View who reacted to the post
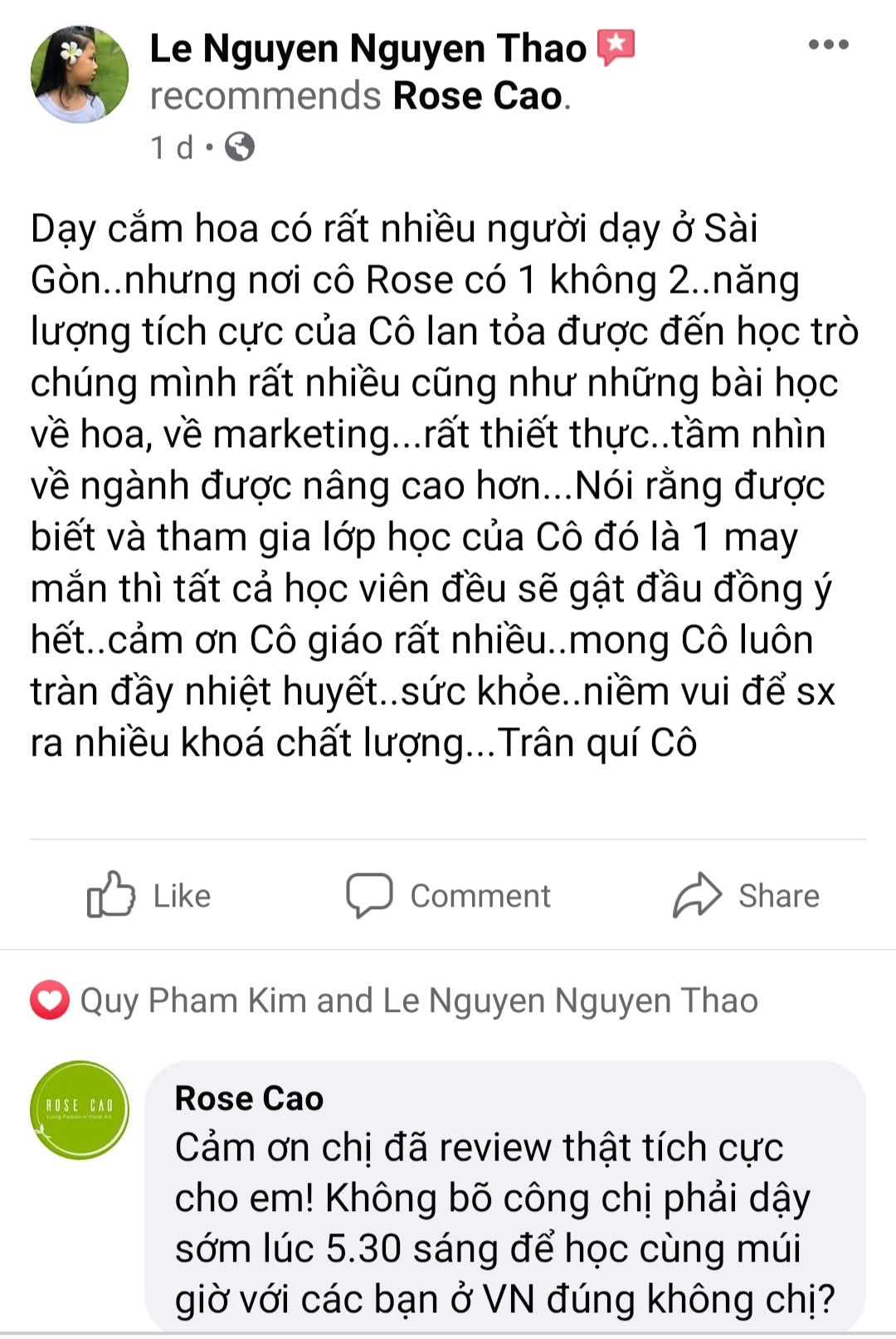The image size is (896, 1339). pyautogui.click(x=395, y=1001)
